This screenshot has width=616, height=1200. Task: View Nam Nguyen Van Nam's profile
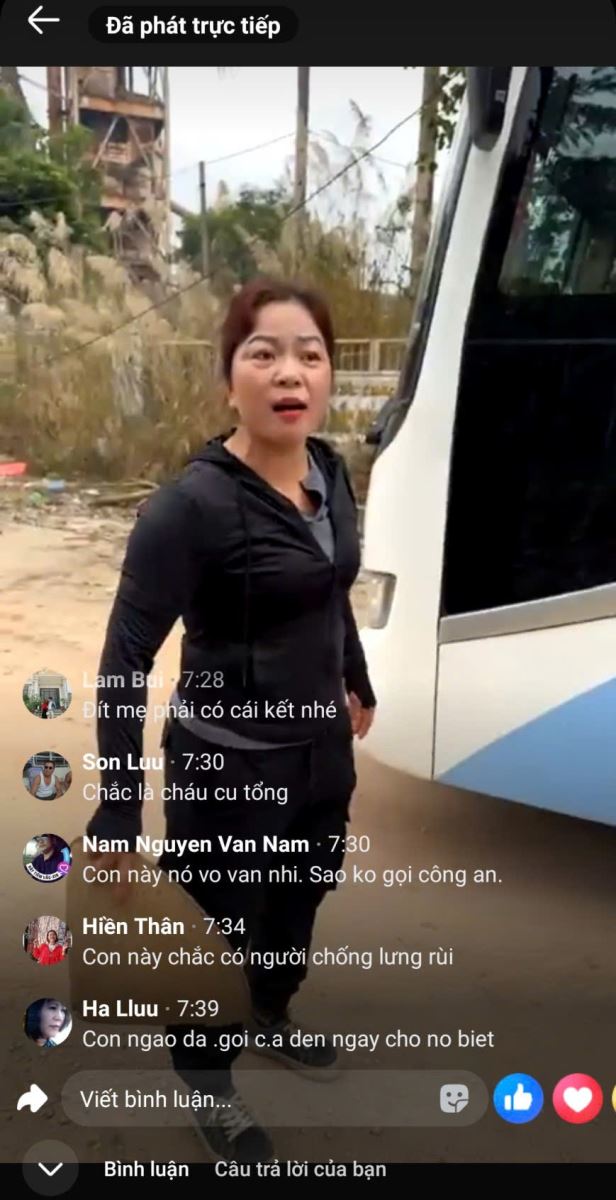click(x=47, y=858)
